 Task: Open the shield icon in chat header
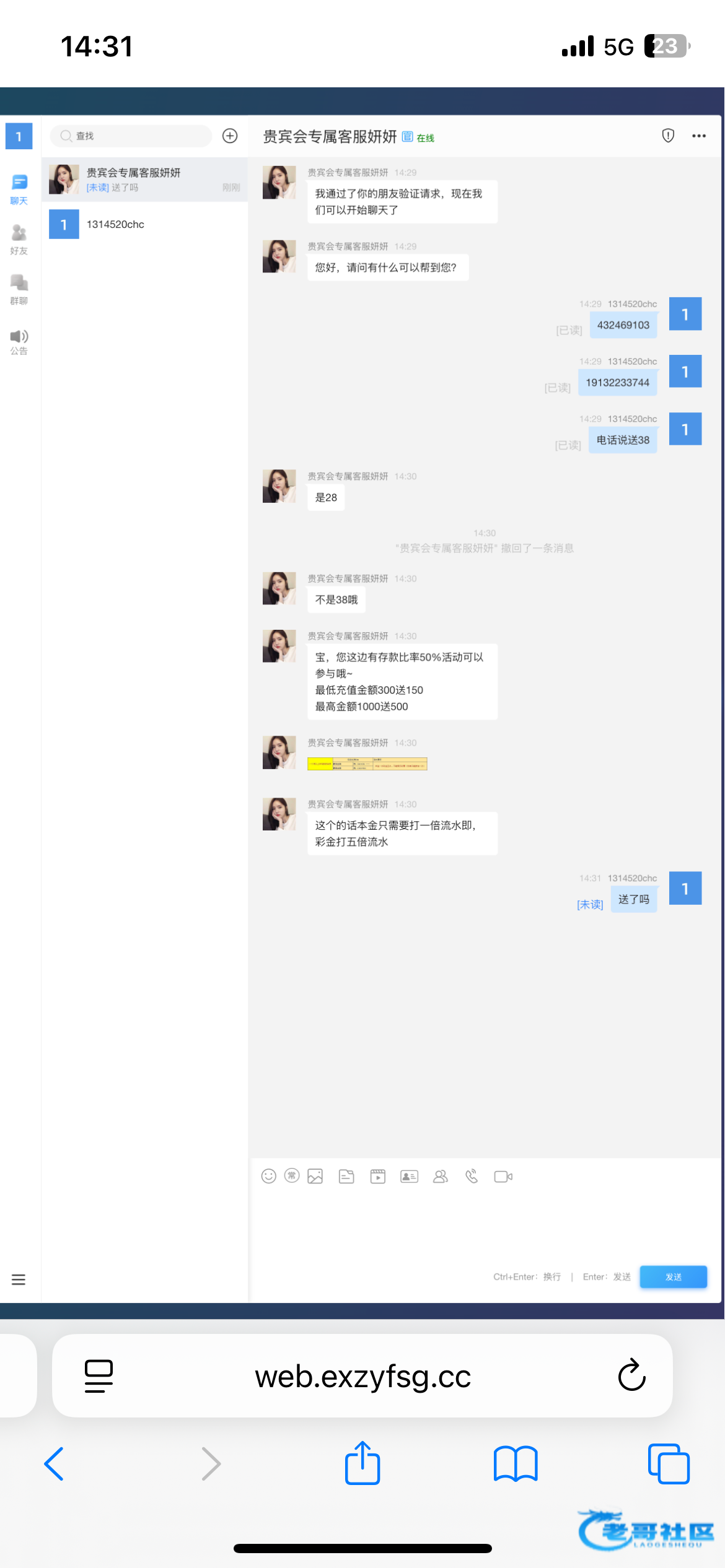[668, 136]
